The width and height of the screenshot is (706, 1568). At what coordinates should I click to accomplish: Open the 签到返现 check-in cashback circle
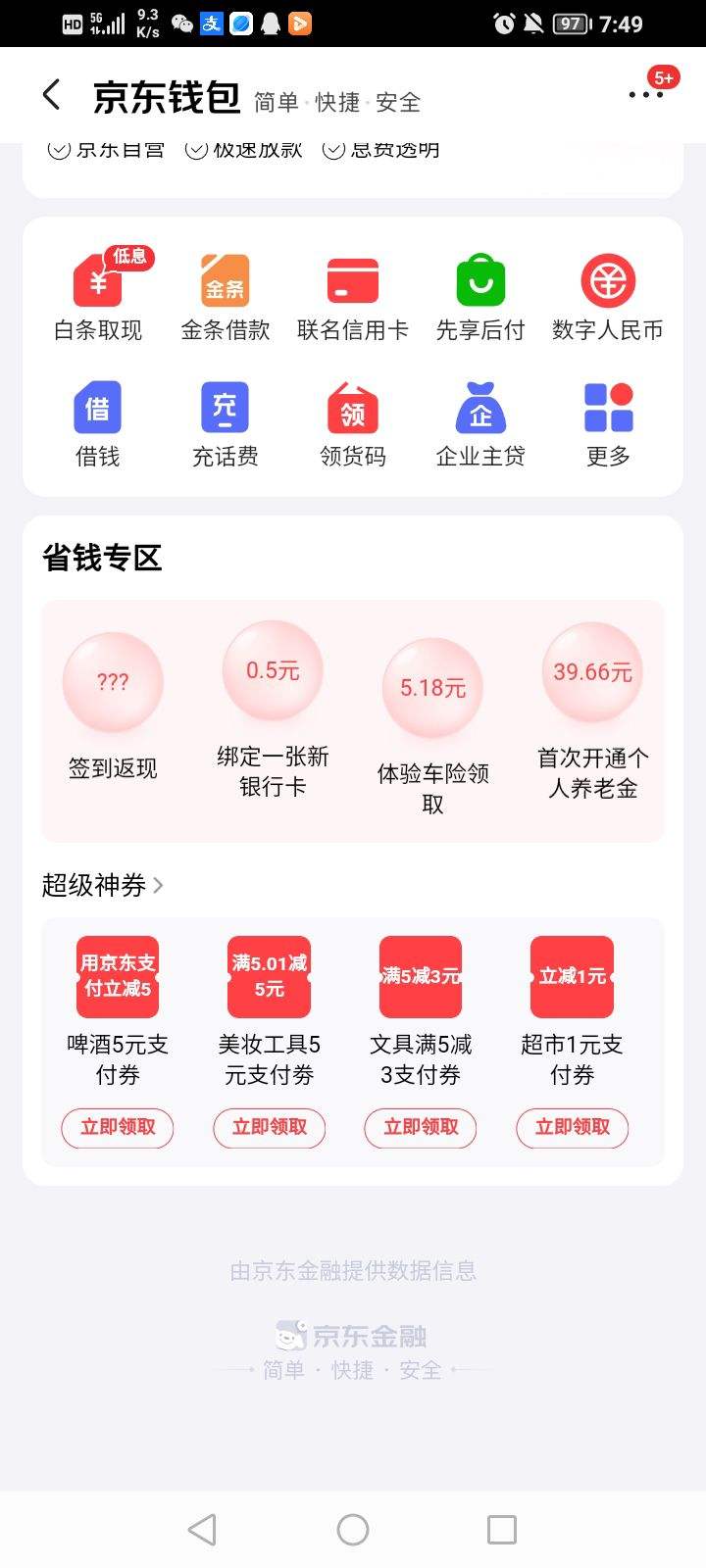113,681
